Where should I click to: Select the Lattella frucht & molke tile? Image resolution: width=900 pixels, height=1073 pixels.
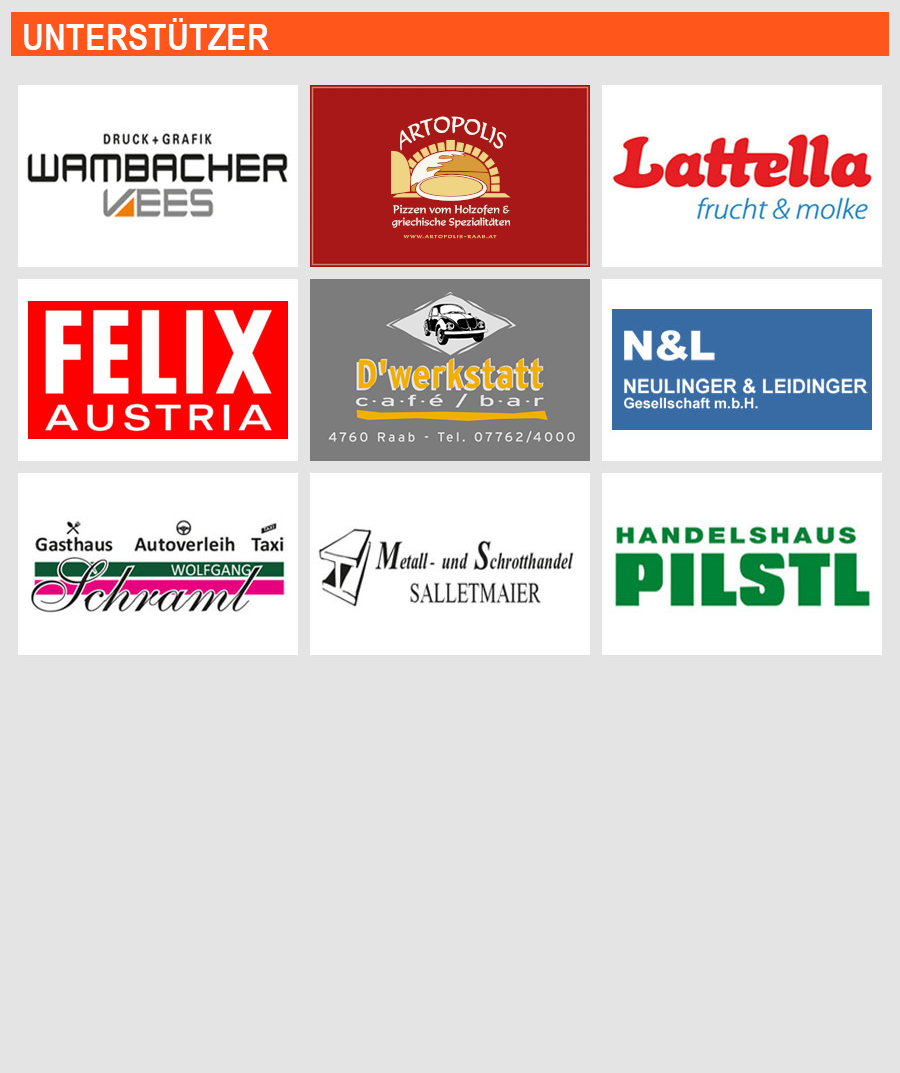coord(742,176)
